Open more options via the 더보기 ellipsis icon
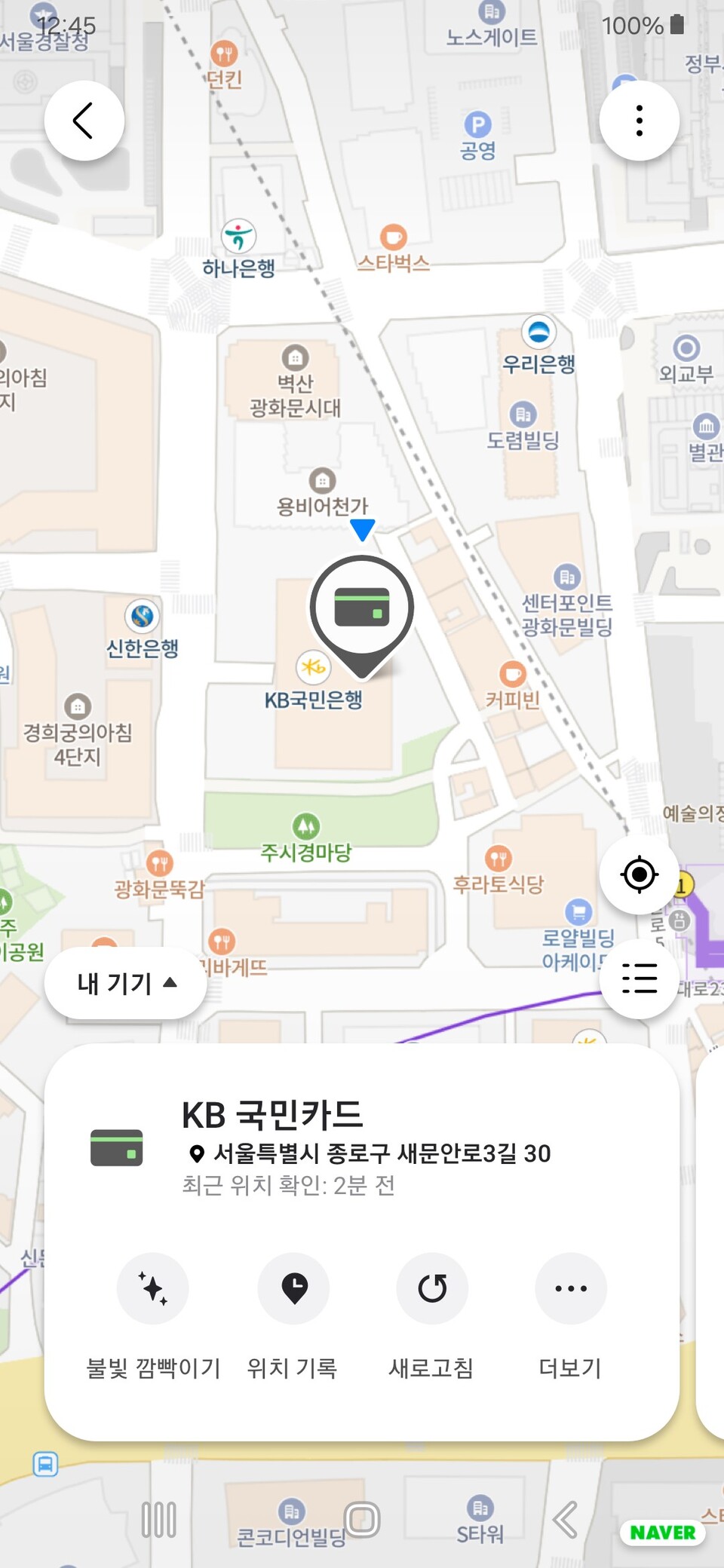The image size is (724, 1568). (x=570, y=1288)
